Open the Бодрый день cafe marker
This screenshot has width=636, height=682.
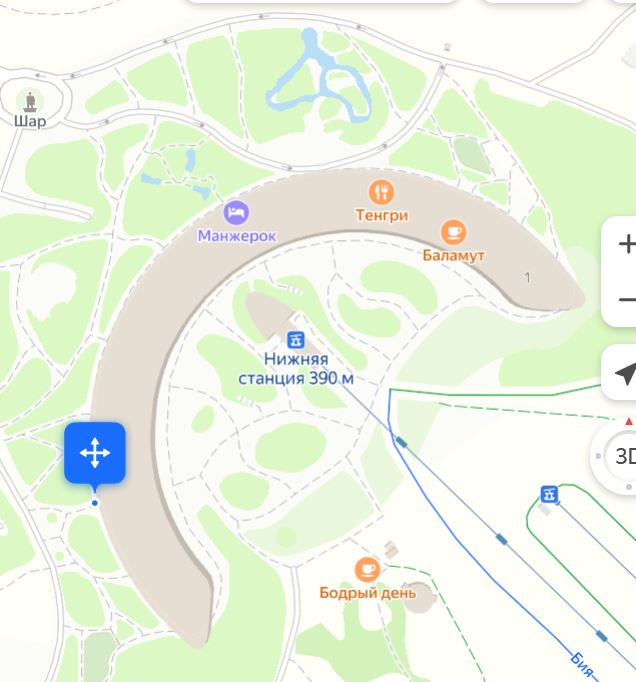coord(367,570)
